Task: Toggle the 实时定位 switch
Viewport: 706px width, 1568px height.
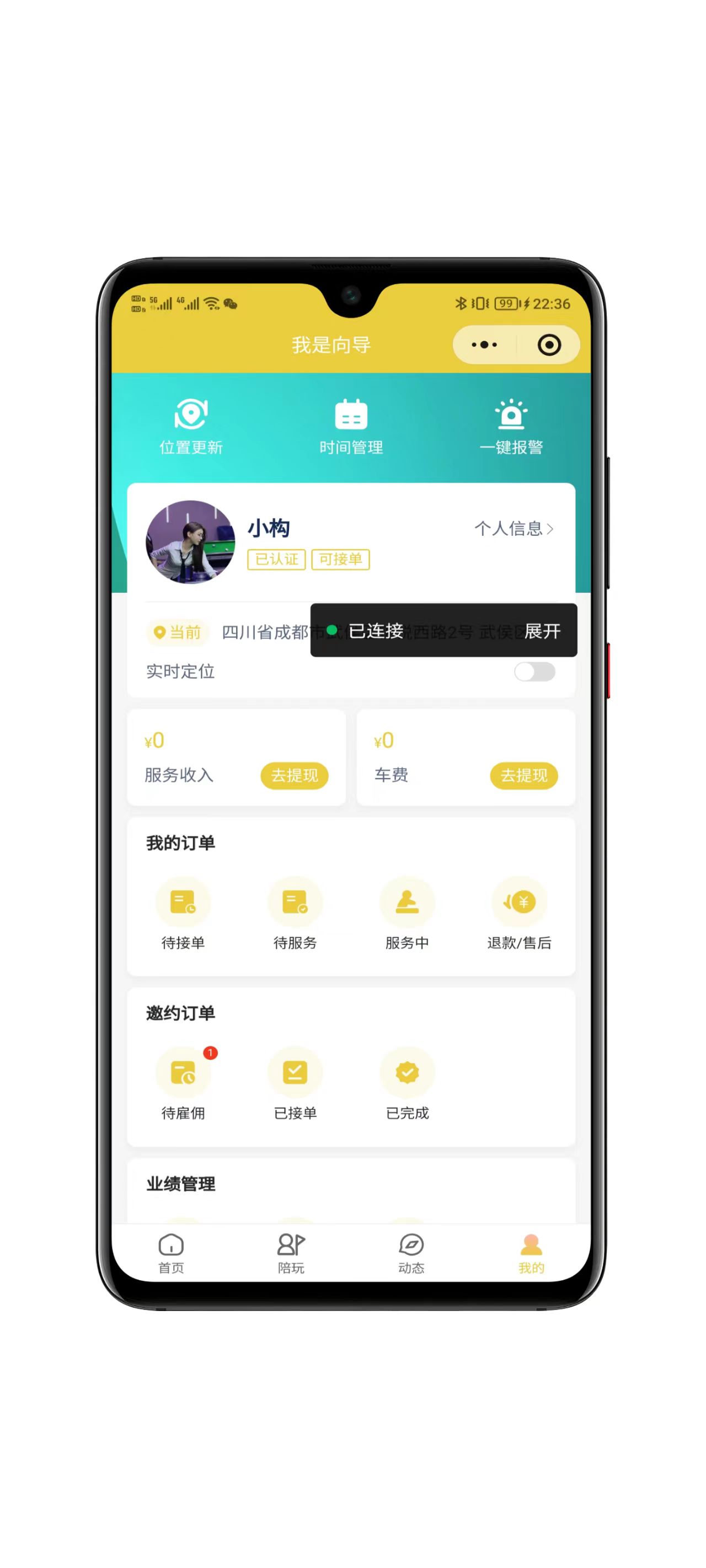Action: pos(534,672)
